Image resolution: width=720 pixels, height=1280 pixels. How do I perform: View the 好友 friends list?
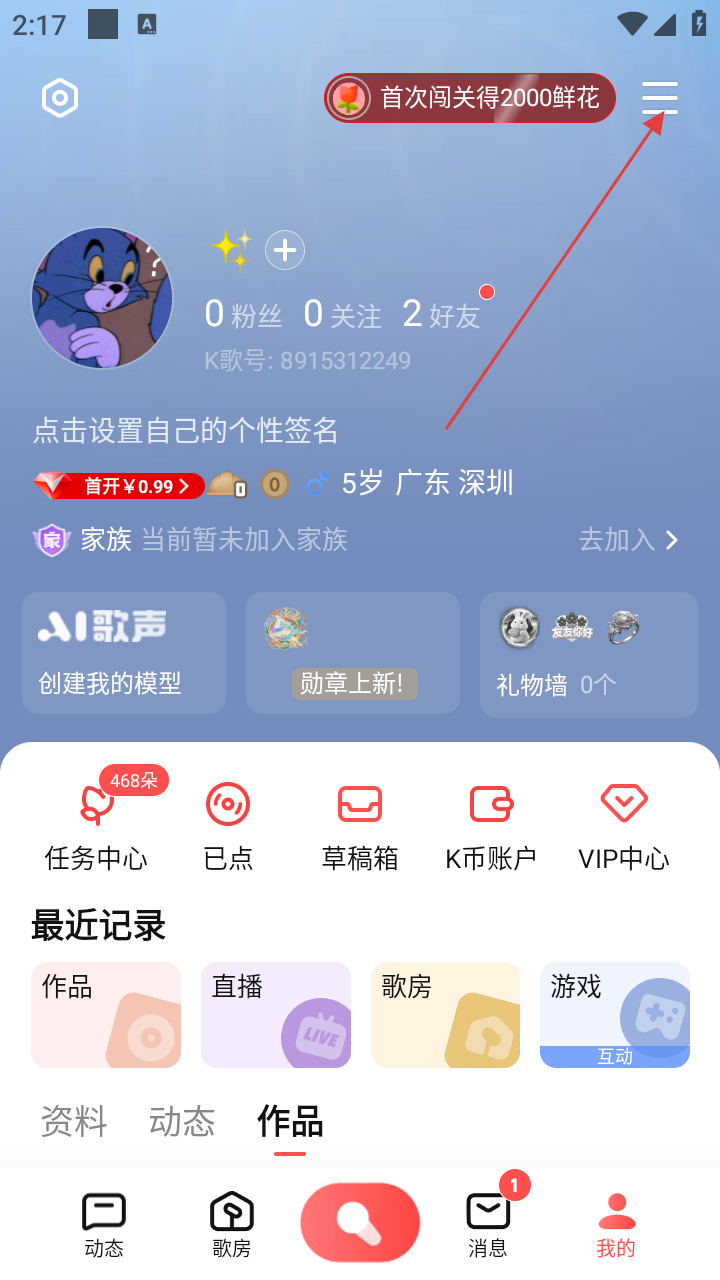(x=442, y=315)
